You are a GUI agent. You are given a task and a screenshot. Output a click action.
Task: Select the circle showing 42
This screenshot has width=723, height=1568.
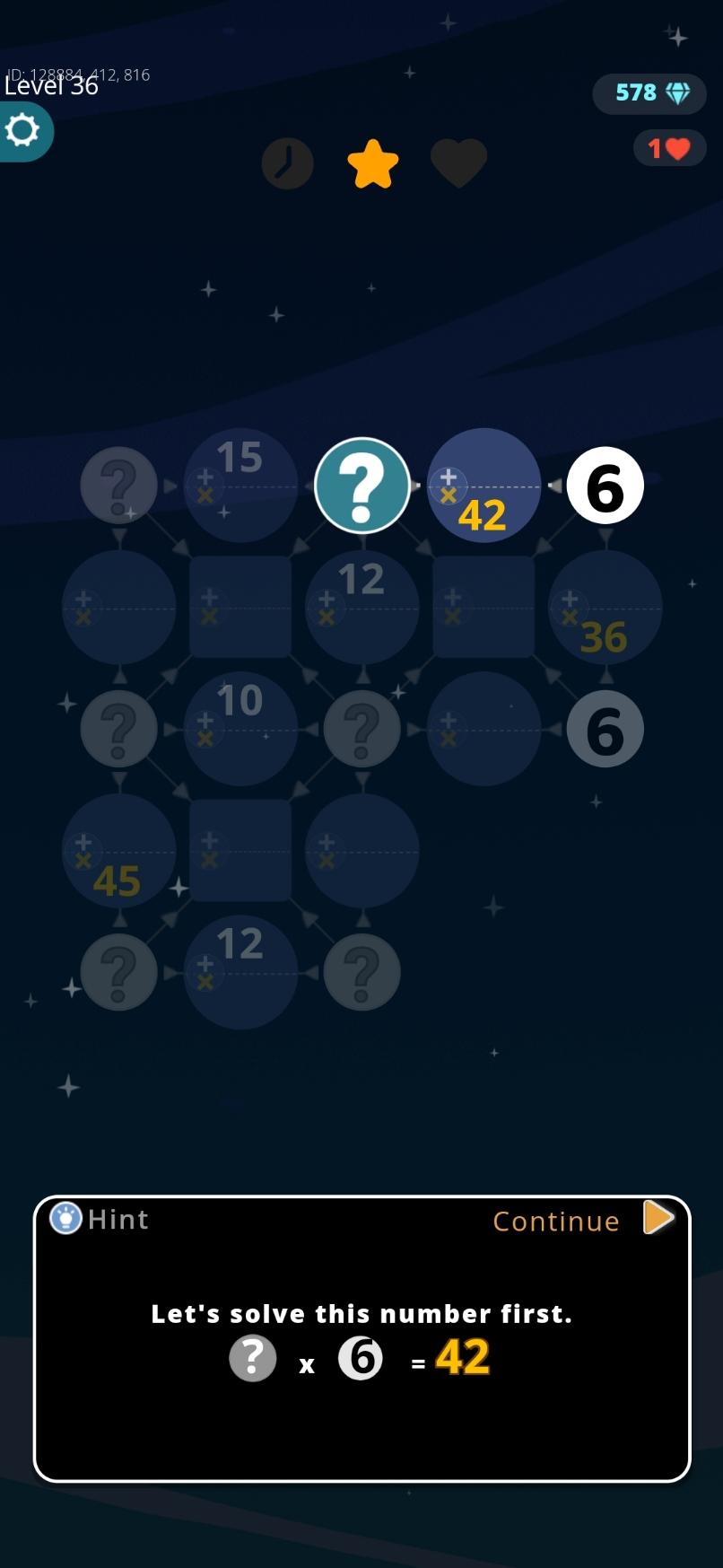pos(483,485)
